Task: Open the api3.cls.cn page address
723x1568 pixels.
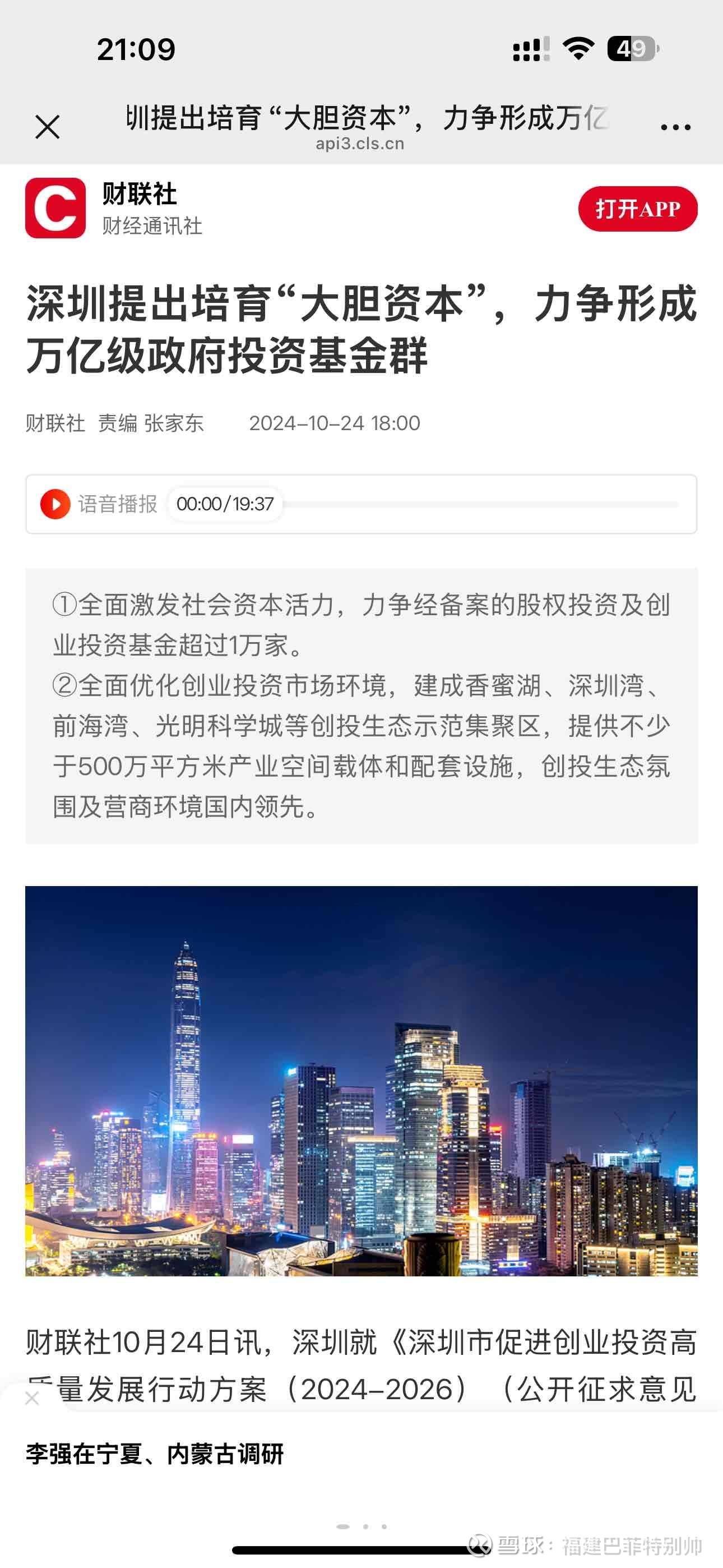Action: (x=361, y=144)
